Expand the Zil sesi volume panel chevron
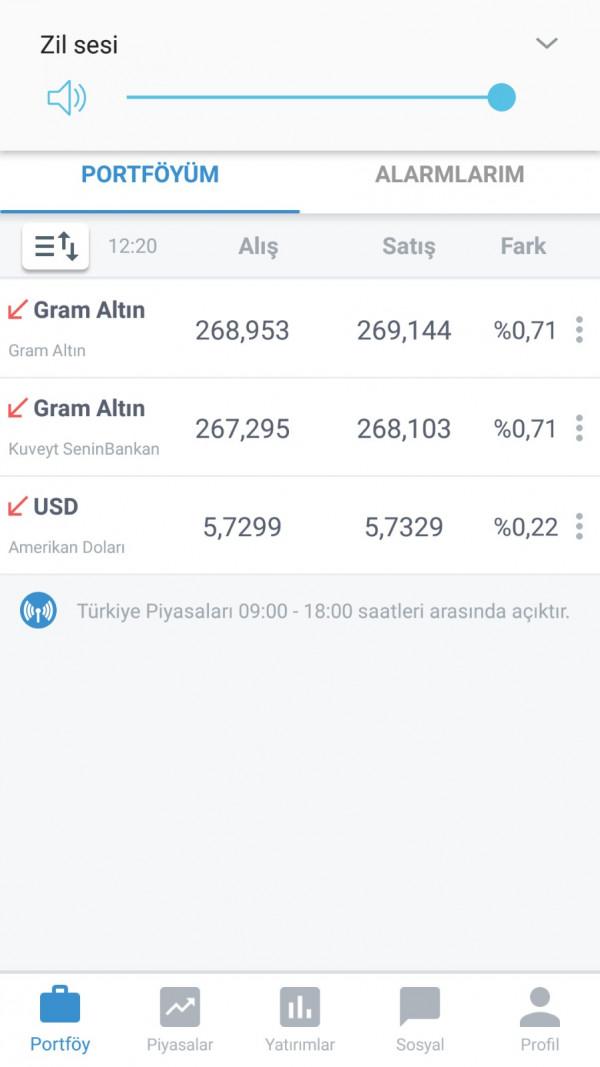 [546, 44]
